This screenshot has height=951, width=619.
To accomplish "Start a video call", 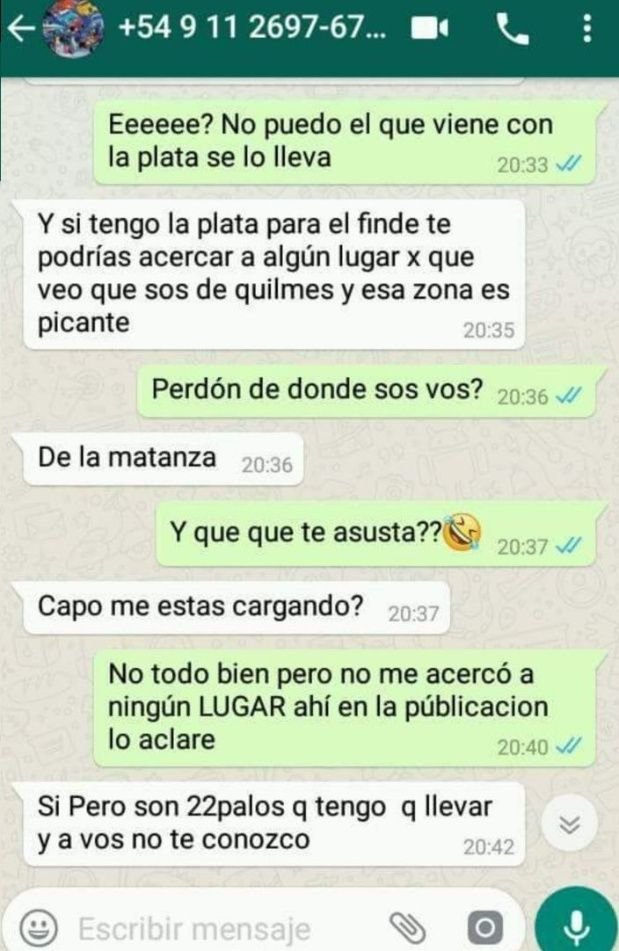I will tap(430, 31).
